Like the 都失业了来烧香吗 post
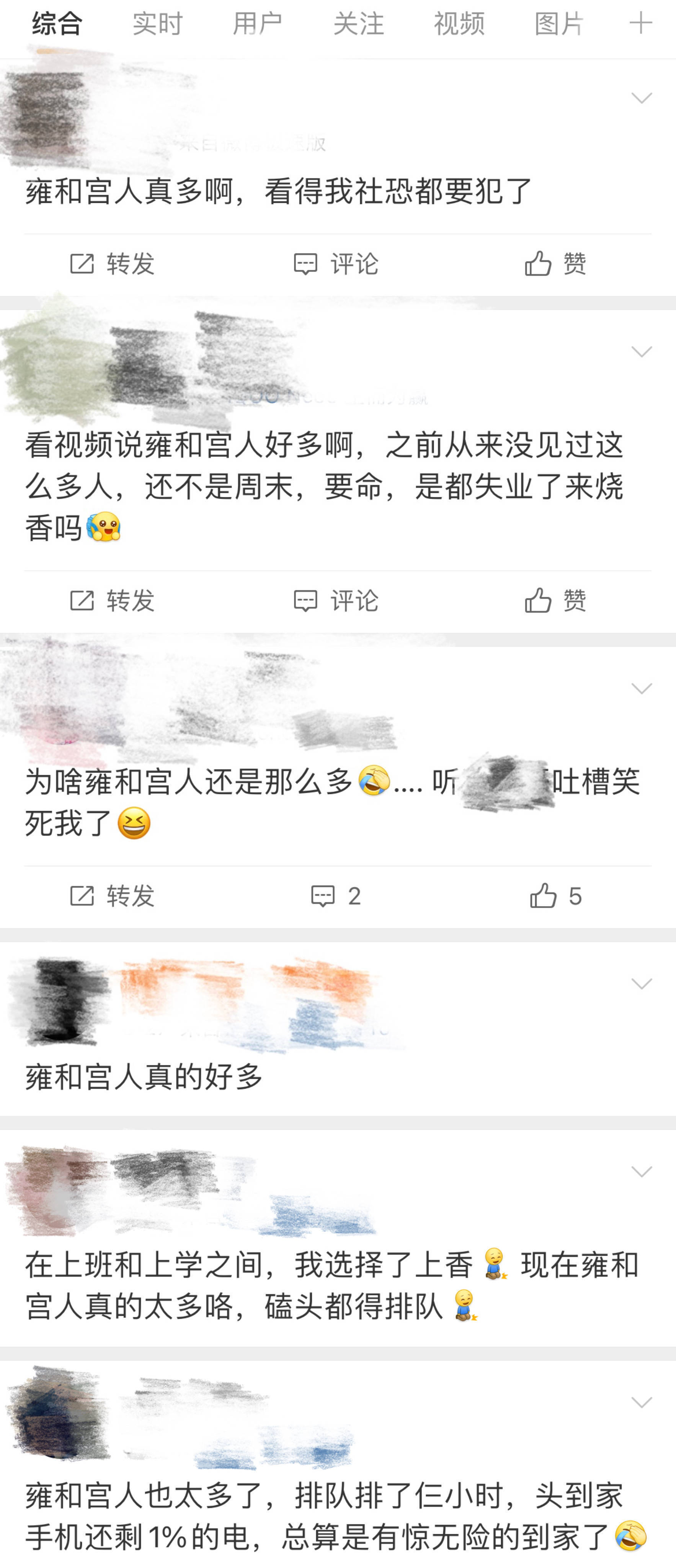Screen dimensions: 676x1568 [555, 601]
